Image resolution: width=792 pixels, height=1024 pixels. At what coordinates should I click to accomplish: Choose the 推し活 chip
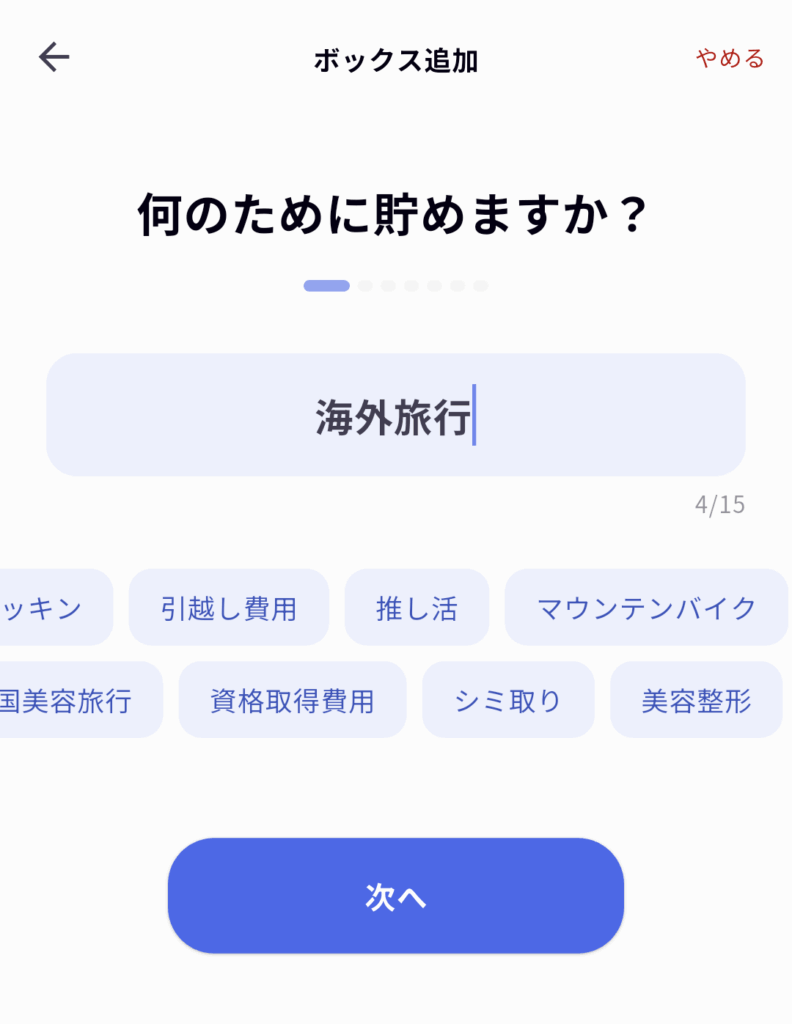coord(417,608)
